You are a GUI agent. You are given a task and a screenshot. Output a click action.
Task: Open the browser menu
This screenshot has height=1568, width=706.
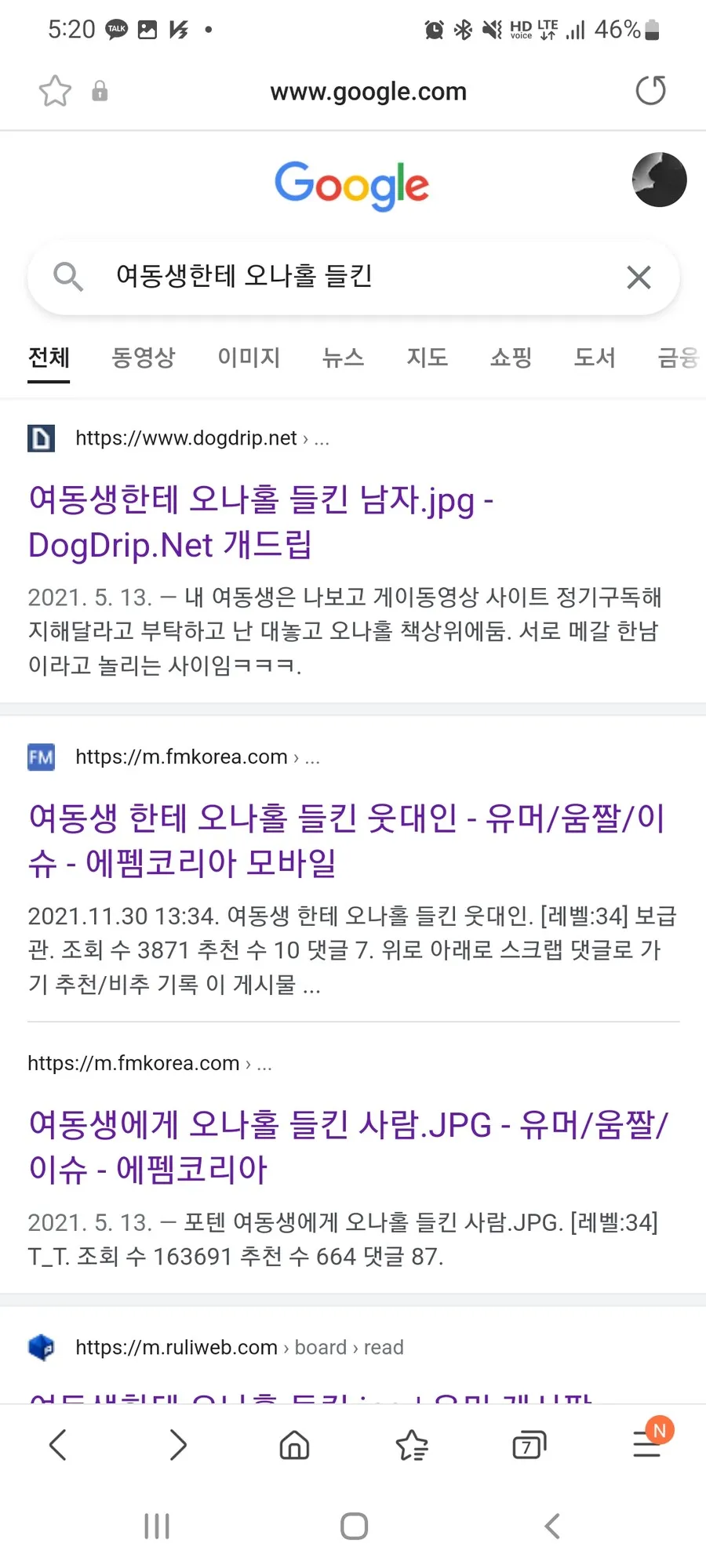tap(647, 1443)
